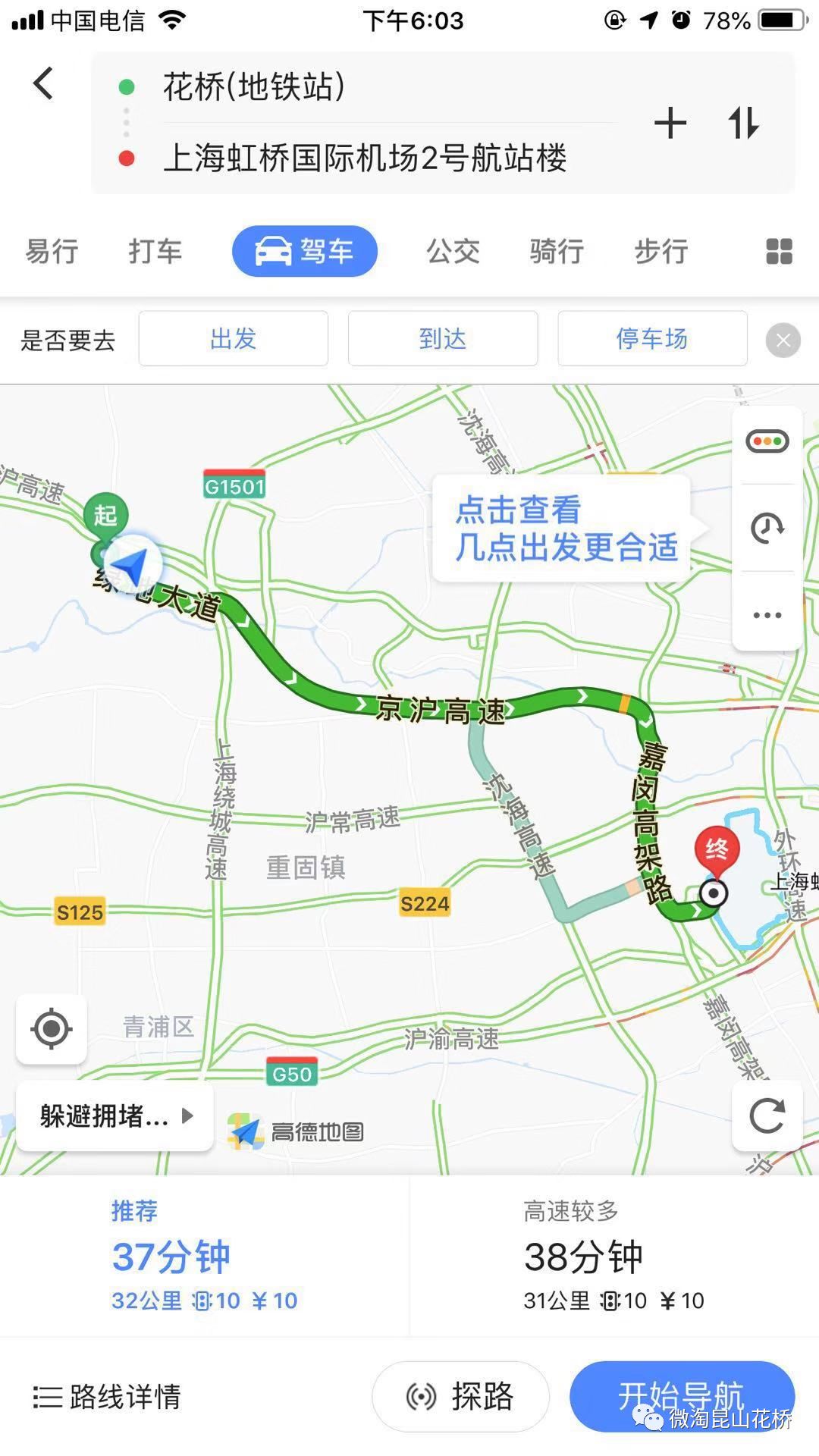The width and height of the screenshot is (819, 1456).
Task: Switch to the 打车 tab
Action: (x=155, y=251)
